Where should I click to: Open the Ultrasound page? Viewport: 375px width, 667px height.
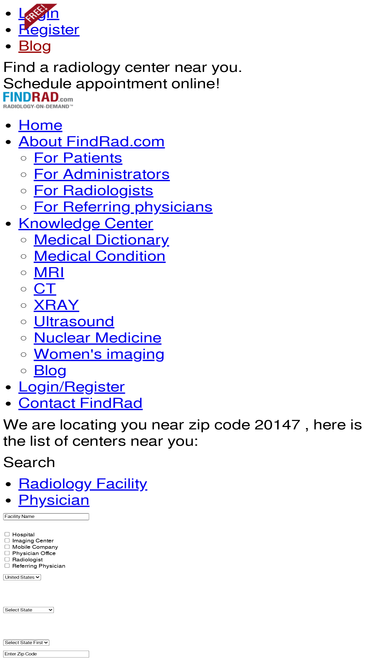click(74, 321)
